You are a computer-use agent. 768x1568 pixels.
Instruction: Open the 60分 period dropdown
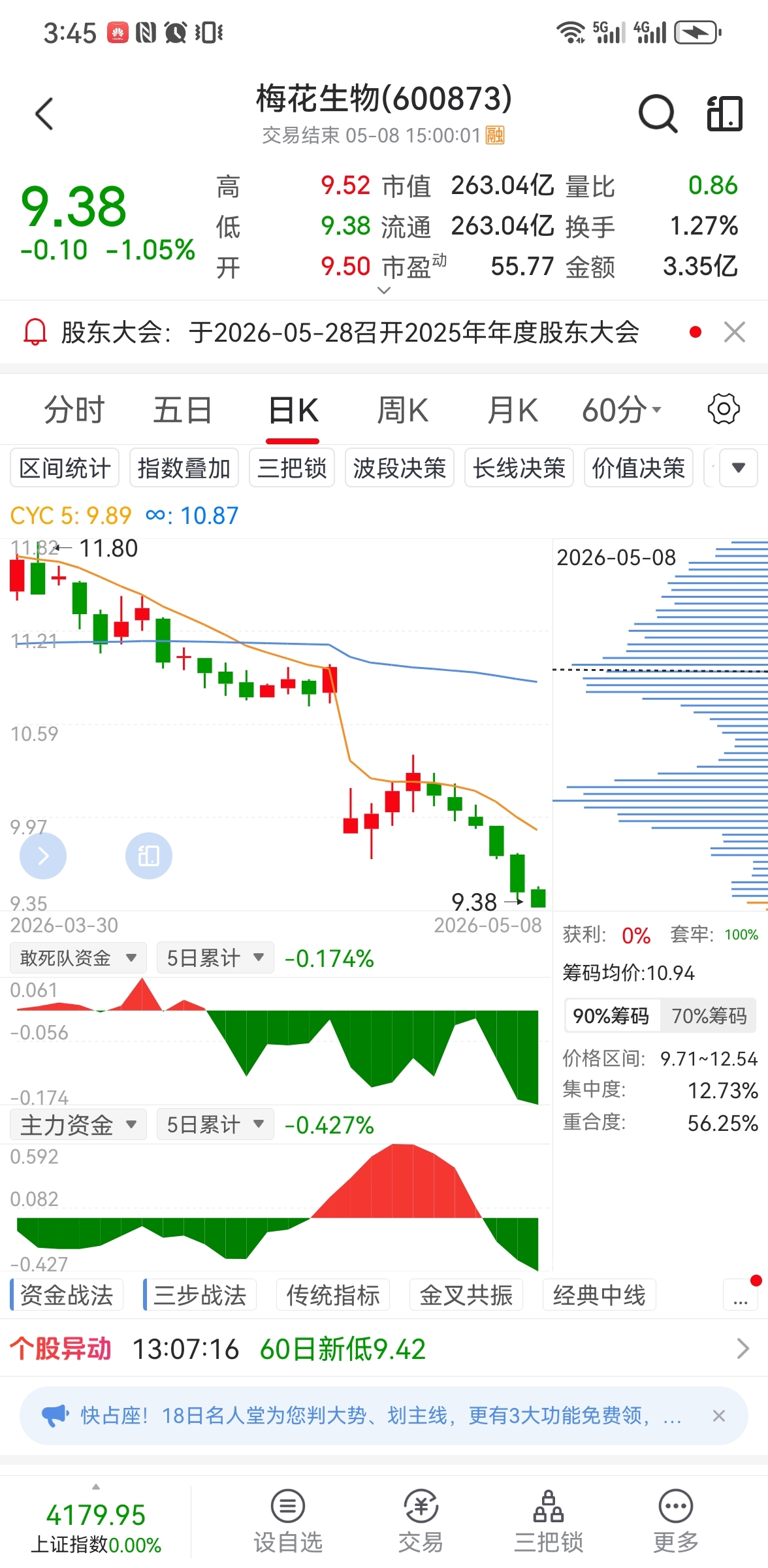coord(622,410)
